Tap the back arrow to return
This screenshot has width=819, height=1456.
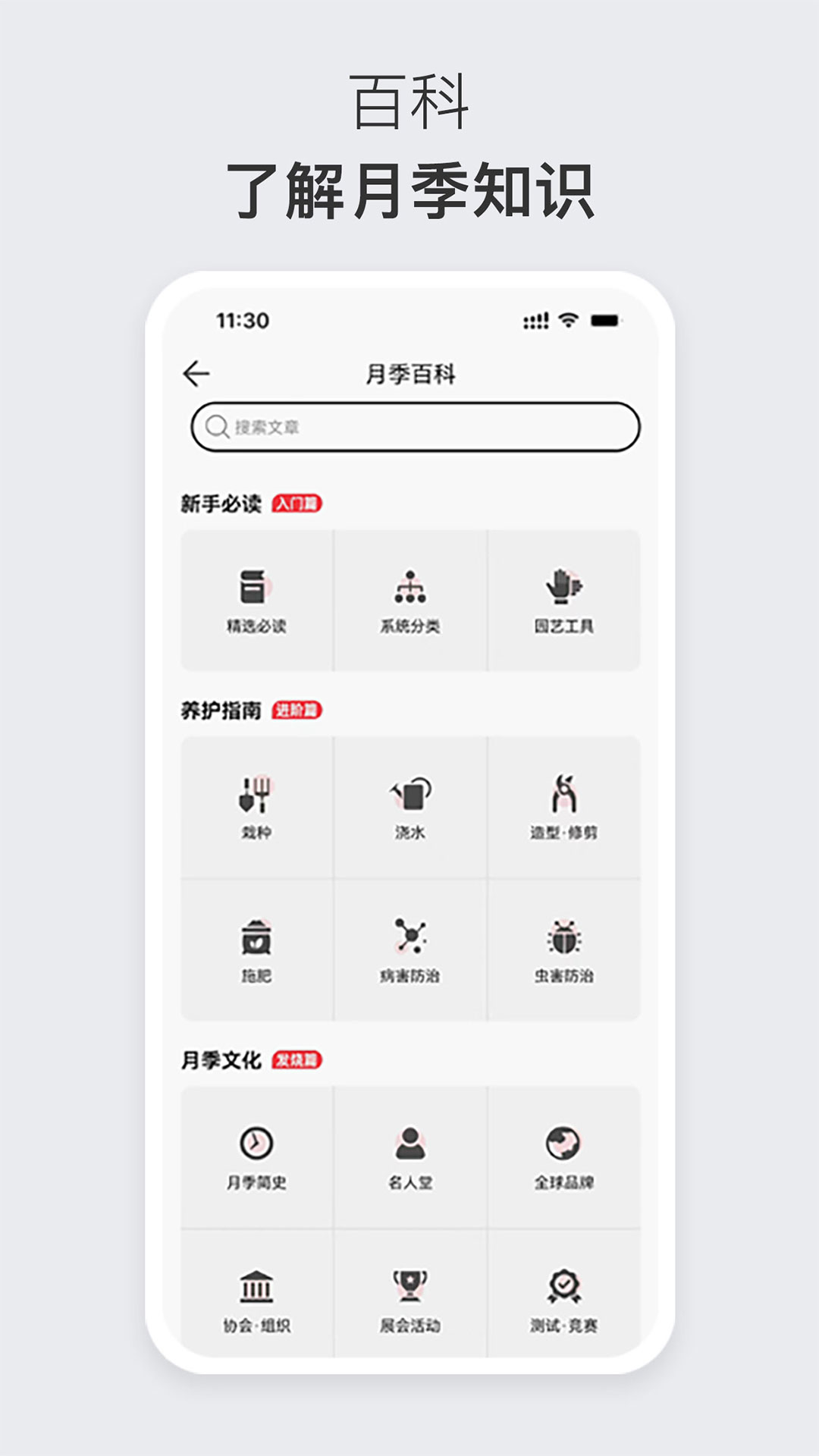click(x=196, y=372)
